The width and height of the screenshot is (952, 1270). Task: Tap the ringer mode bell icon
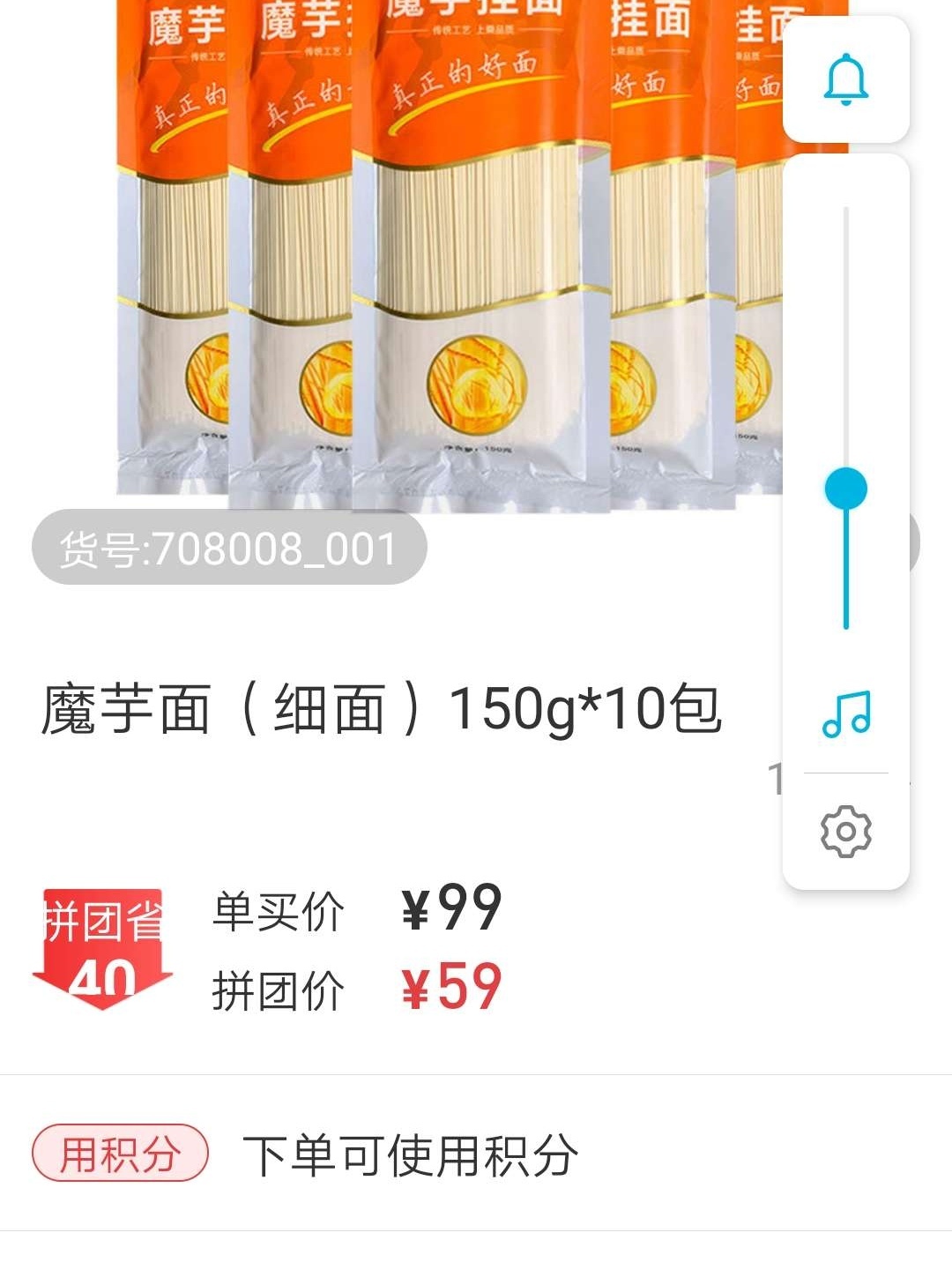point(846,79)
